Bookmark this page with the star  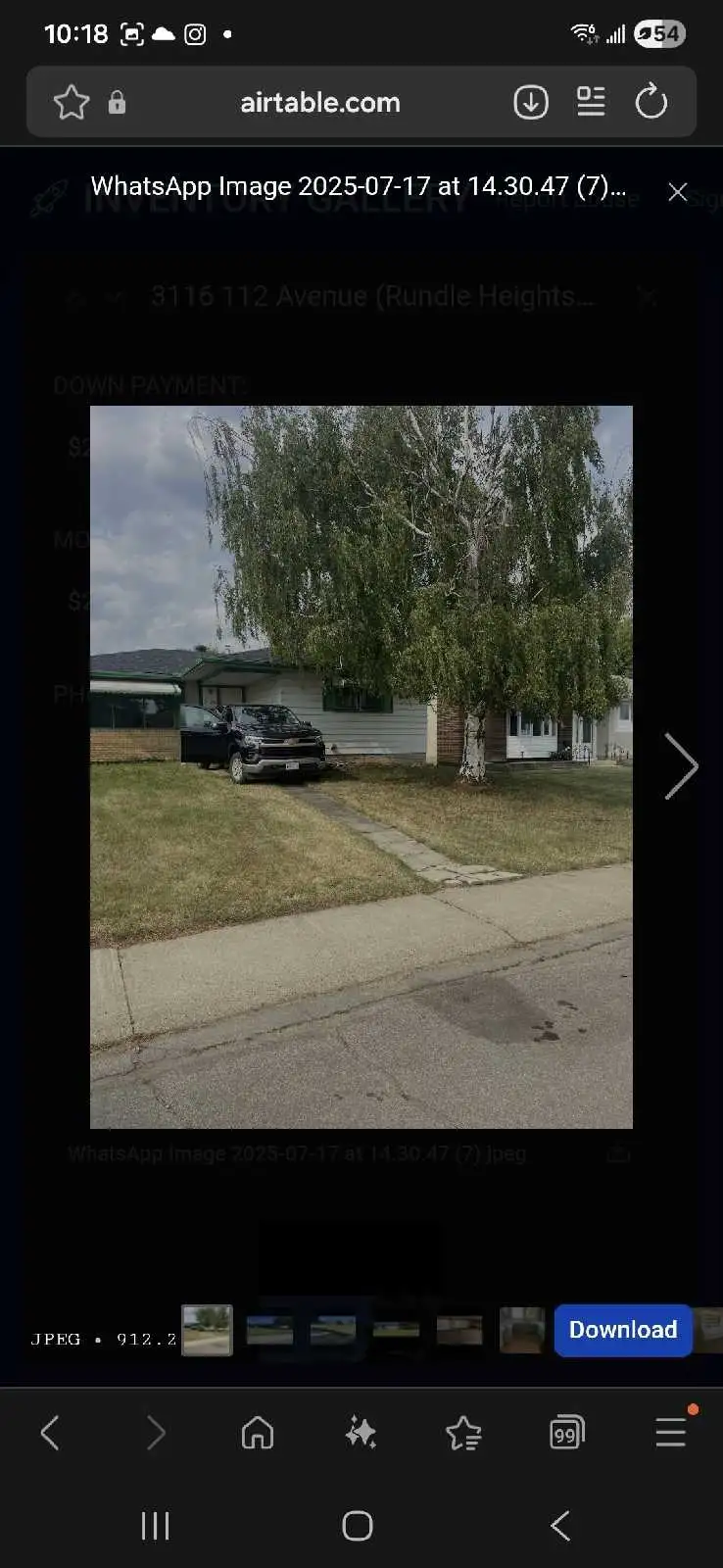(x=72, y=102)
